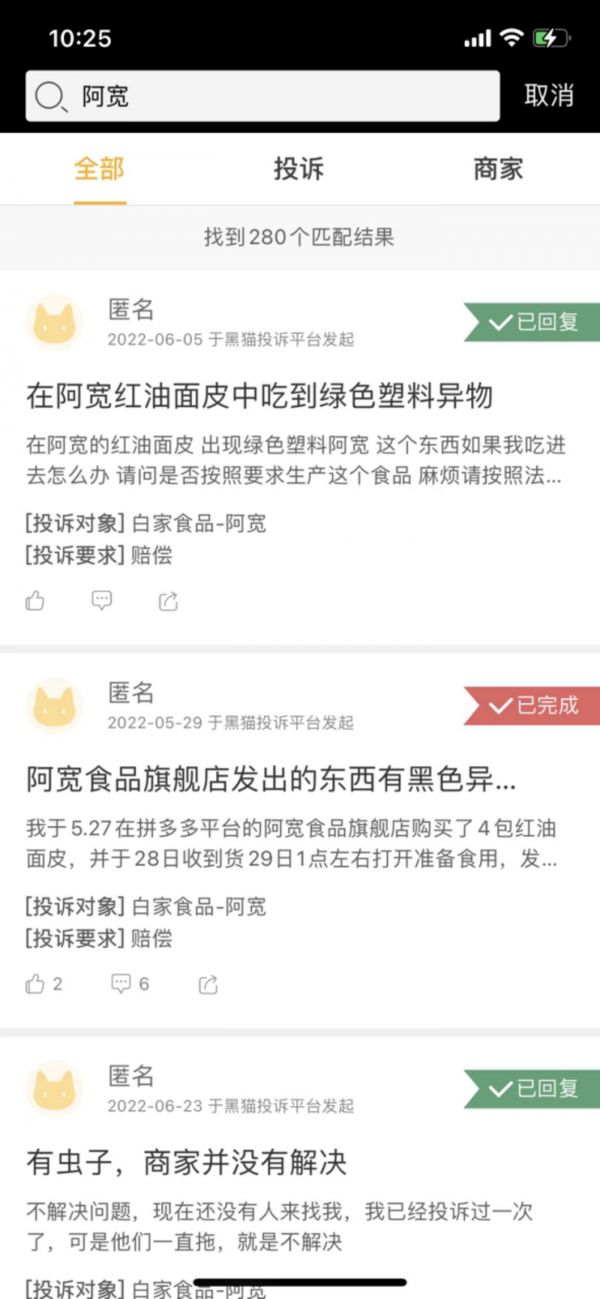Screen dimensions: 600x1299
Task: Share the green plastic complaint post
Action: coord(168,601)
